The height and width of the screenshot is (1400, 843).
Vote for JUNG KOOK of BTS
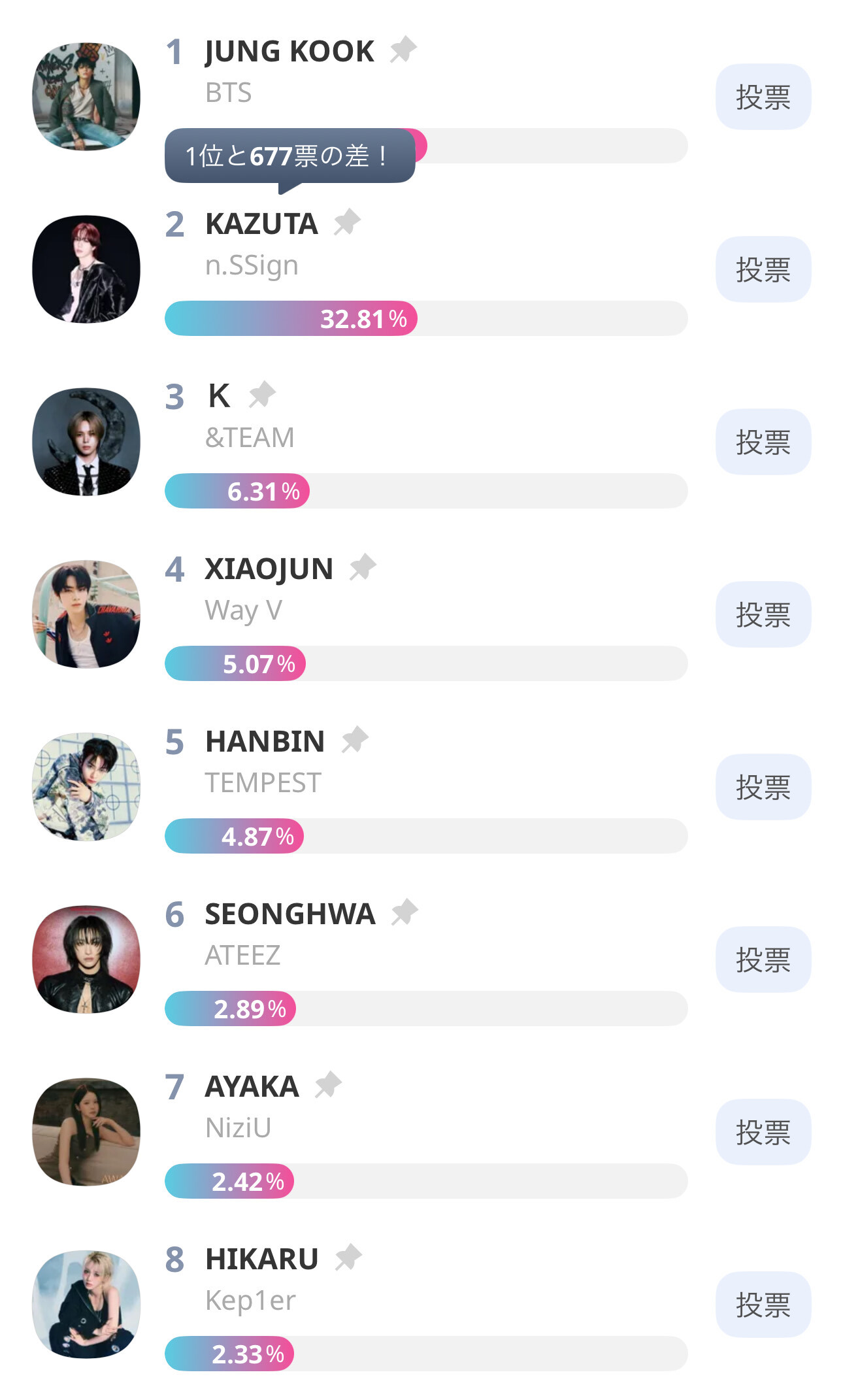click(763, 97)
